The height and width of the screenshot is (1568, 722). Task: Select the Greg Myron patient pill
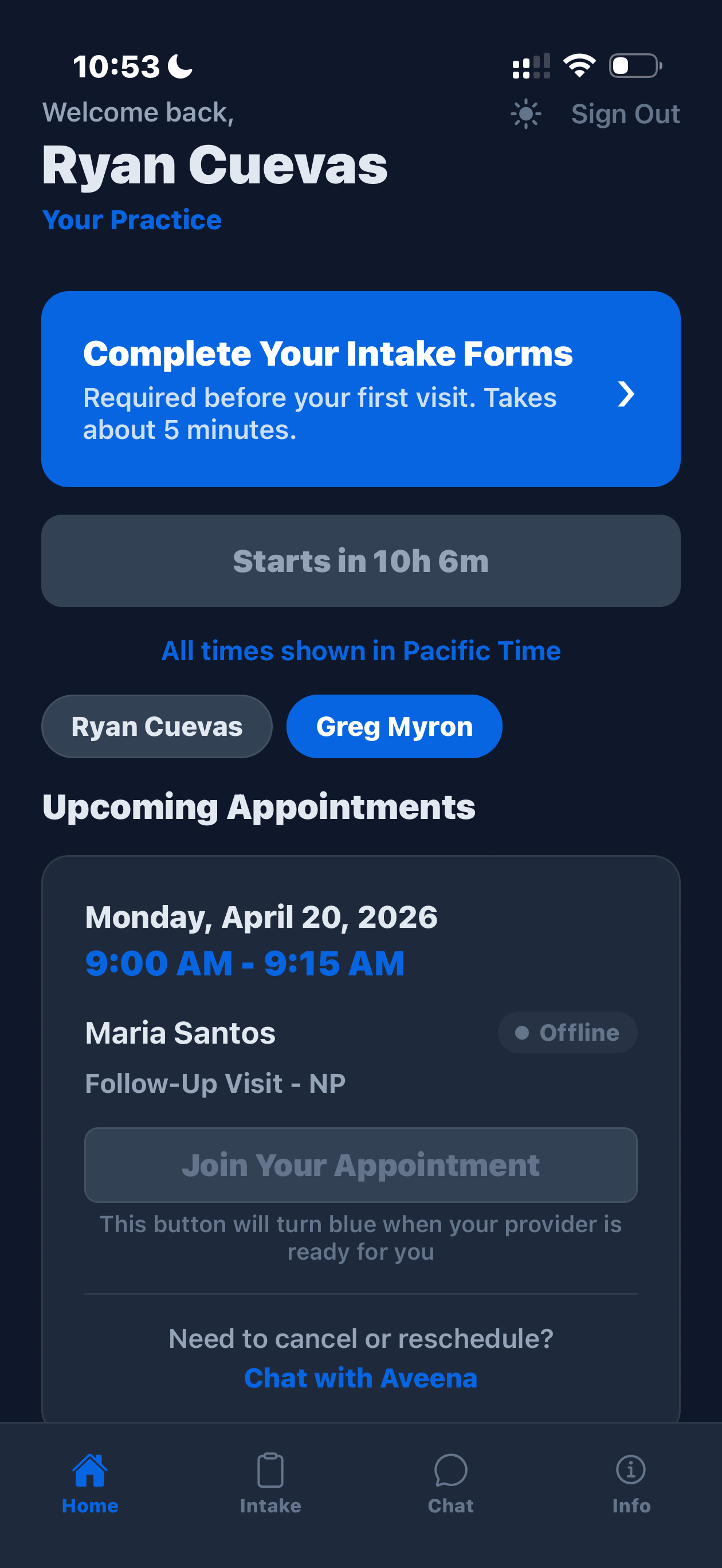click(394, 726)
